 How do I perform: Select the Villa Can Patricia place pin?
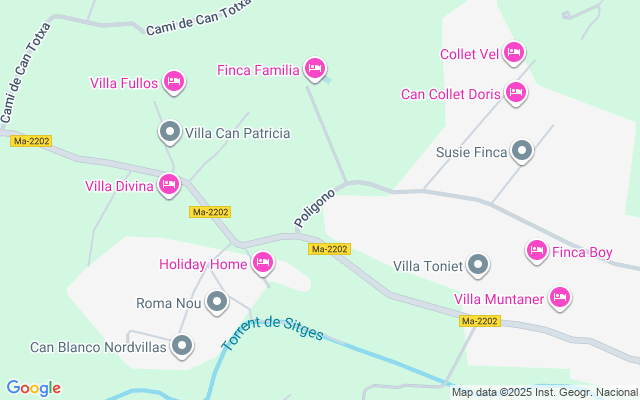point(170,132)
